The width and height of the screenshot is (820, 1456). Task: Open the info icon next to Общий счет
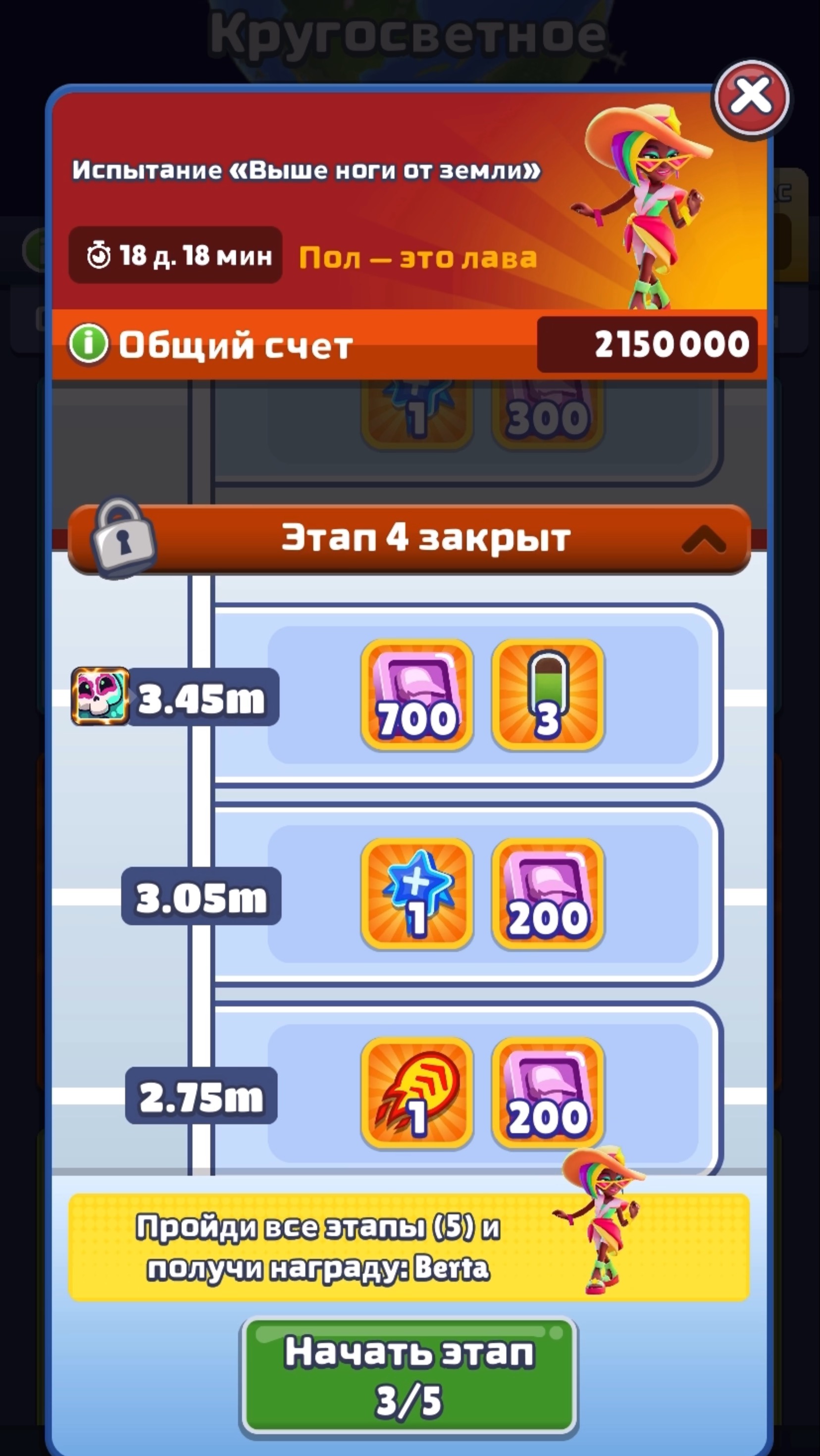click(x=88, y=344)
